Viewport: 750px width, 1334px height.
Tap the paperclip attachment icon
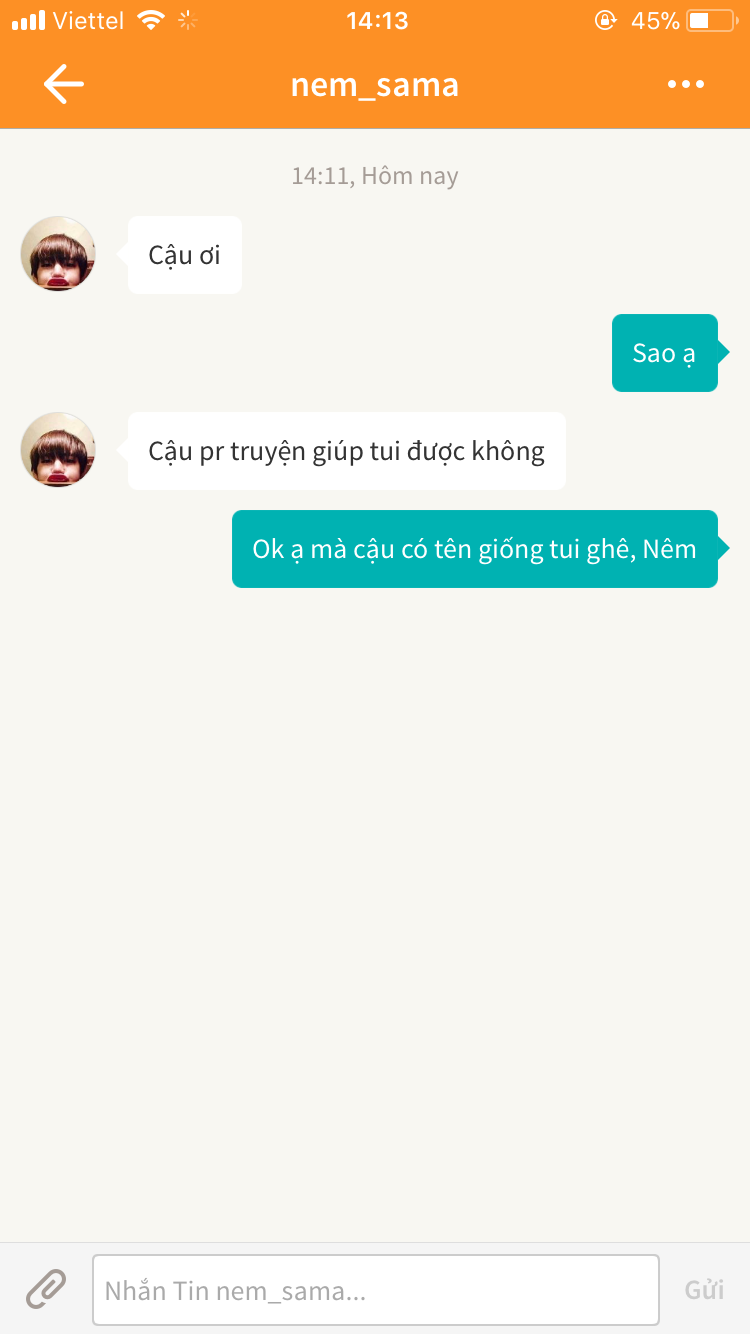click(x=46, y=1289)
